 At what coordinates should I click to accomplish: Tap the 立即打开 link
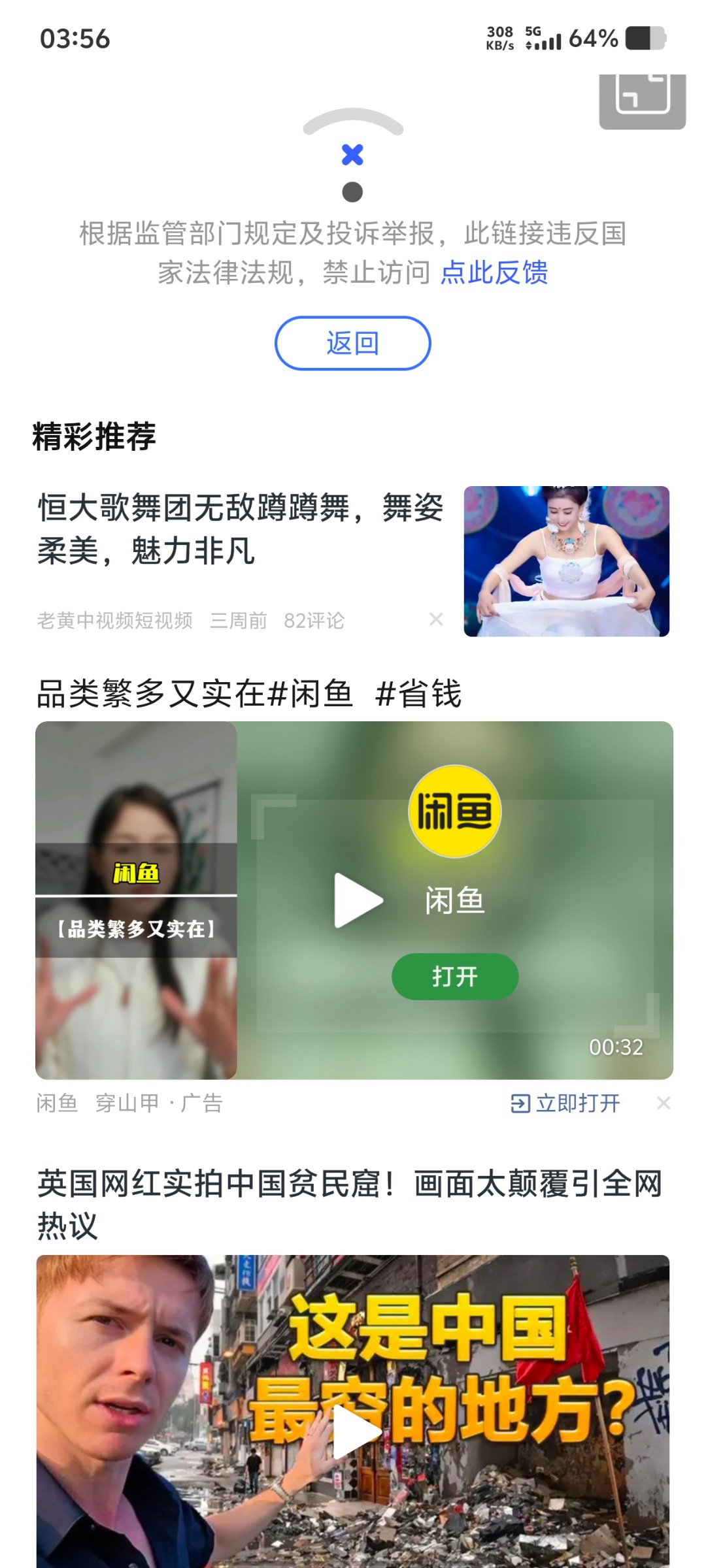click(565, 1103)
